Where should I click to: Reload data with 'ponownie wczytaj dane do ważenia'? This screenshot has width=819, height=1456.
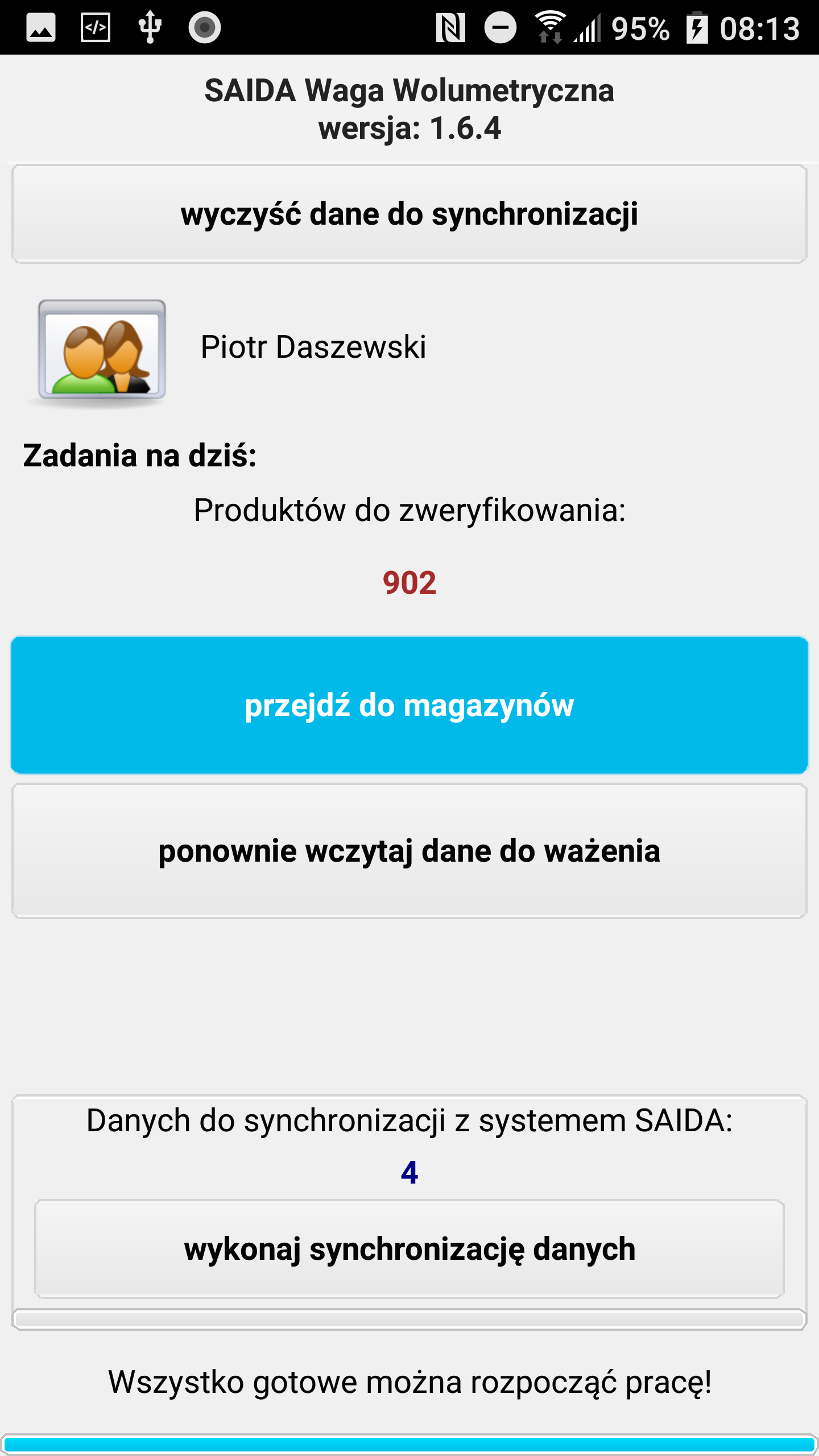tap(409, 851)
